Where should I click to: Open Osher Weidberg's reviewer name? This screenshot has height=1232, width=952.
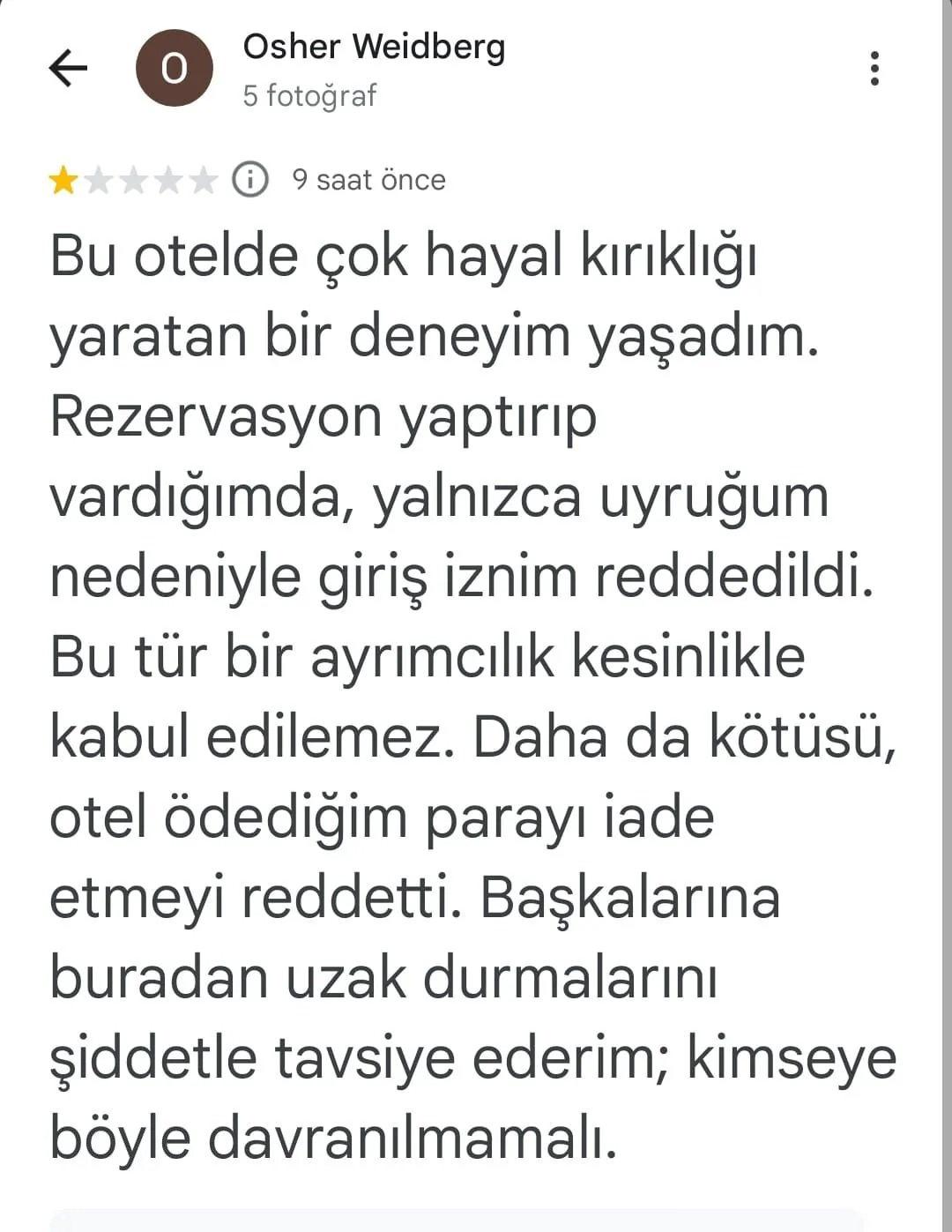374,47
